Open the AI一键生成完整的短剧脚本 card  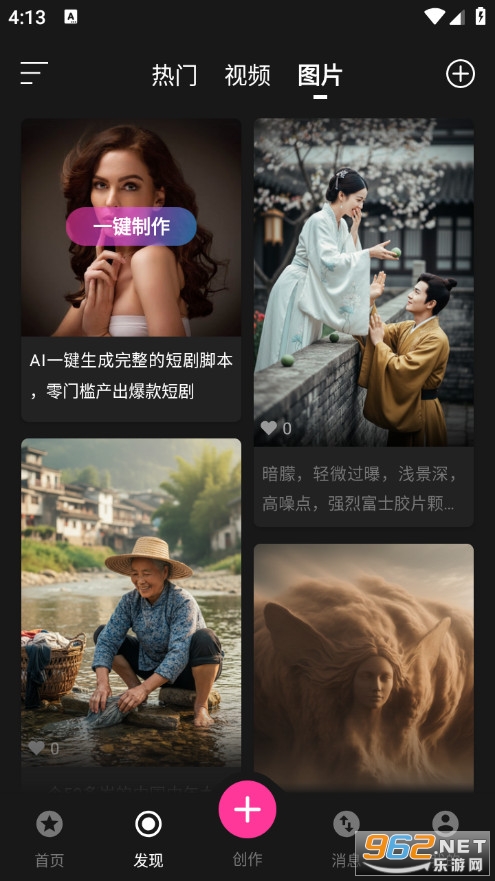(131, 270)
